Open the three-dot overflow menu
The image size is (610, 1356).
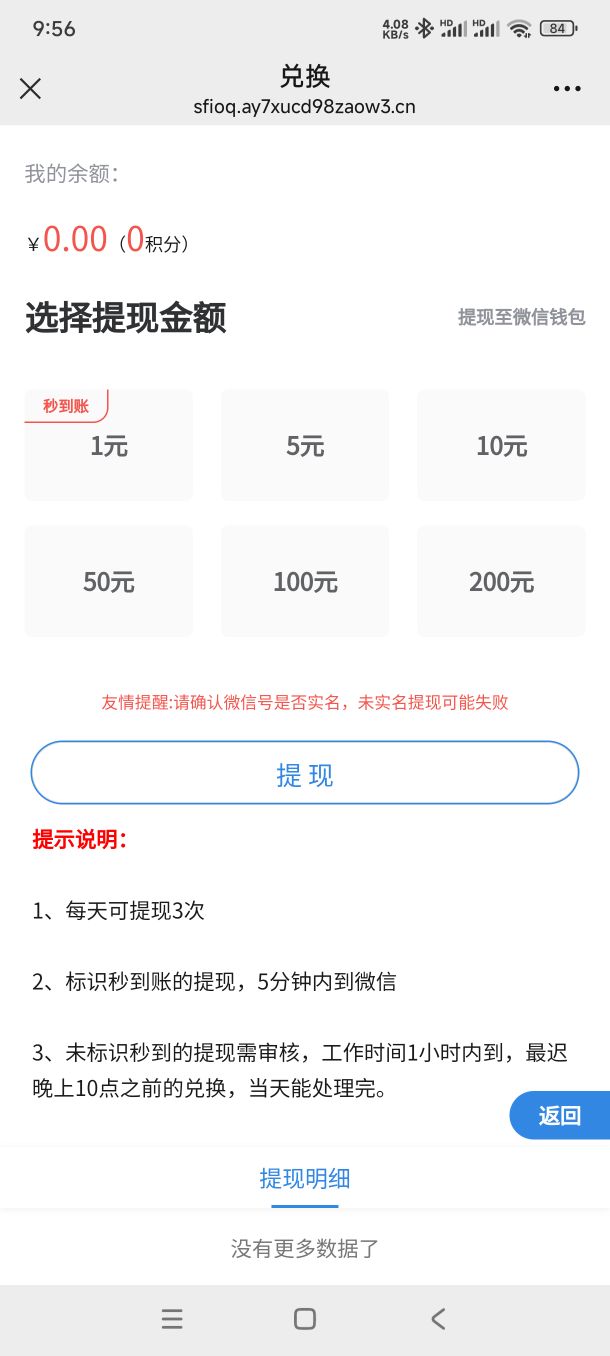coord(567,89)
